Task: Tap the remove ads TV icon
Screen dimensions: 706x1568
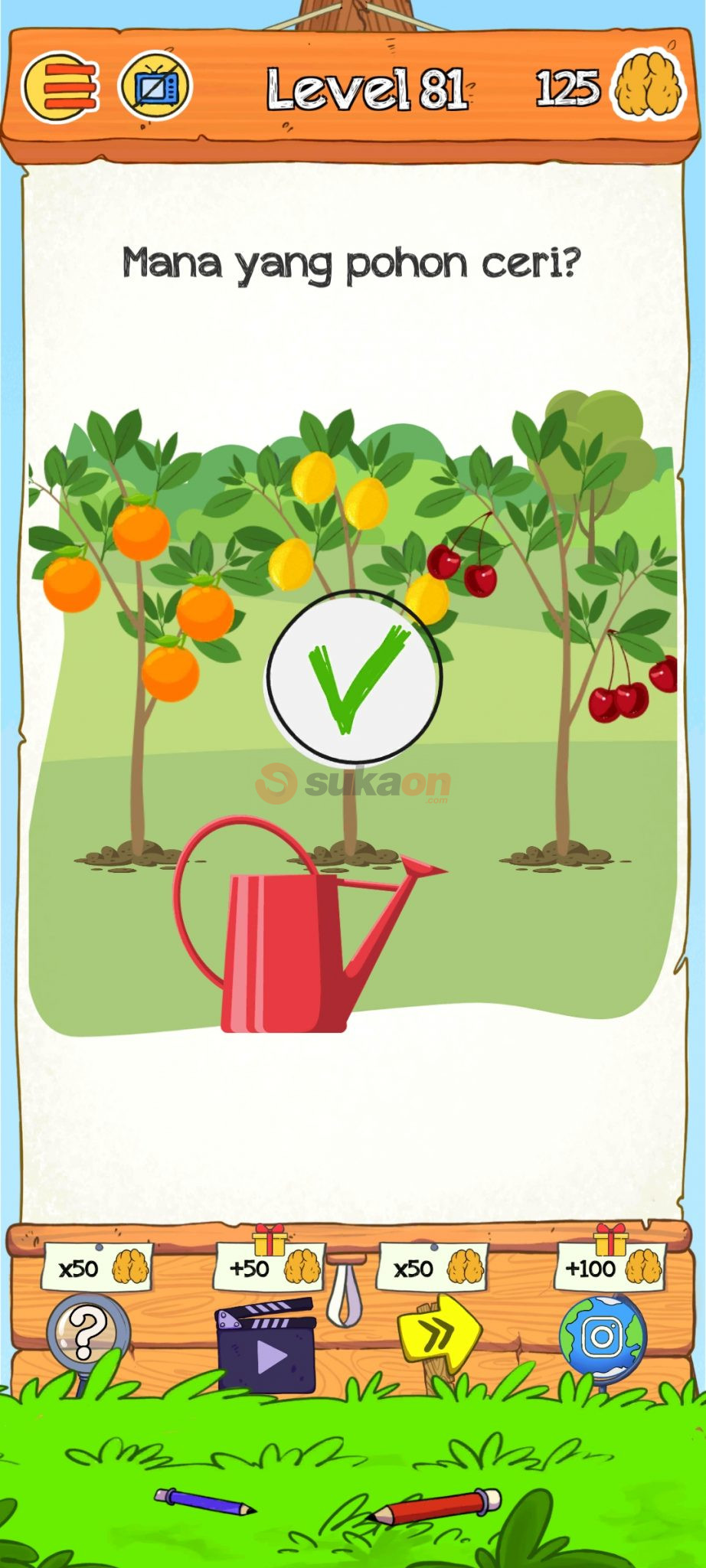Action: [x=155, y=87]
